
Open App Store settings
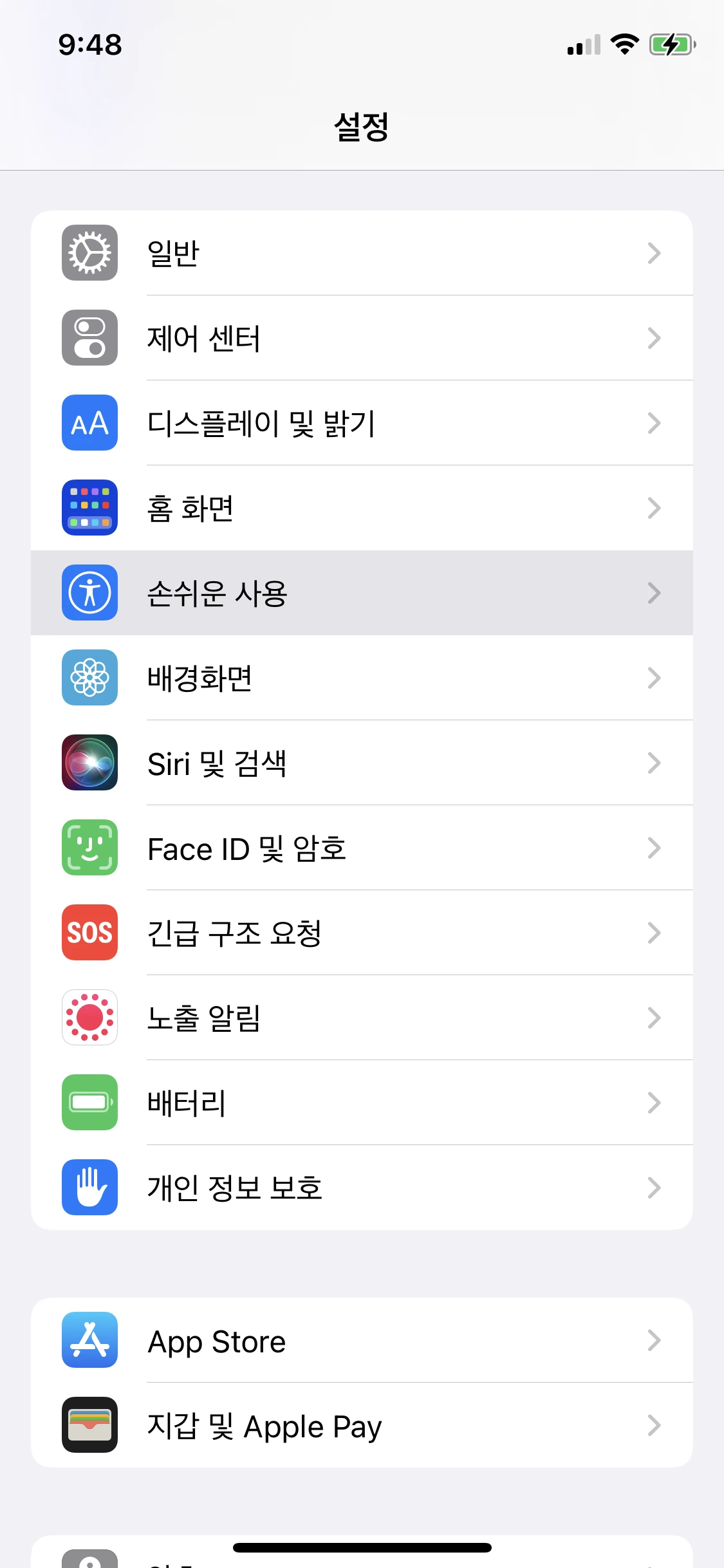(362, 1340)
